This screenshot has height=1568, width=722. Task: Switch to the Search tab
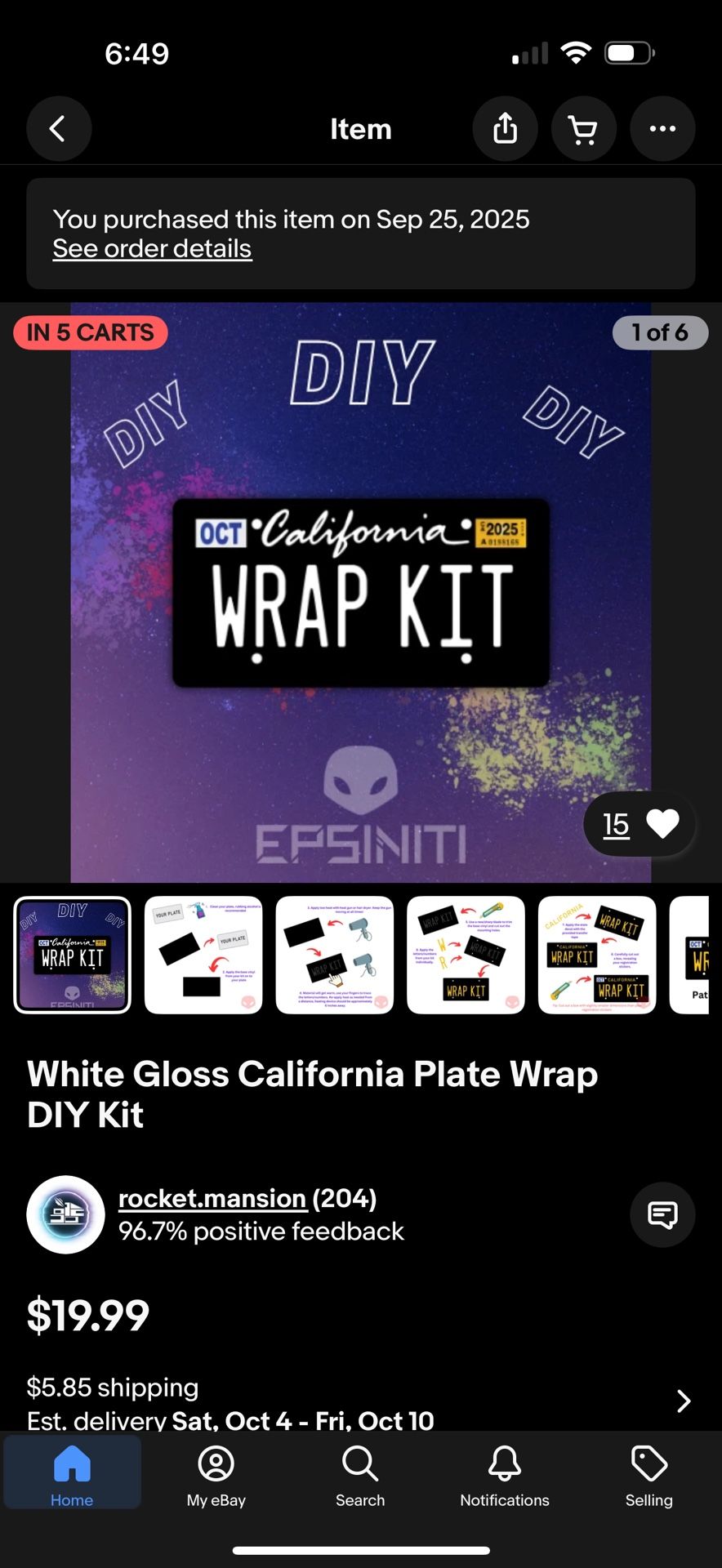(360, 1475)
